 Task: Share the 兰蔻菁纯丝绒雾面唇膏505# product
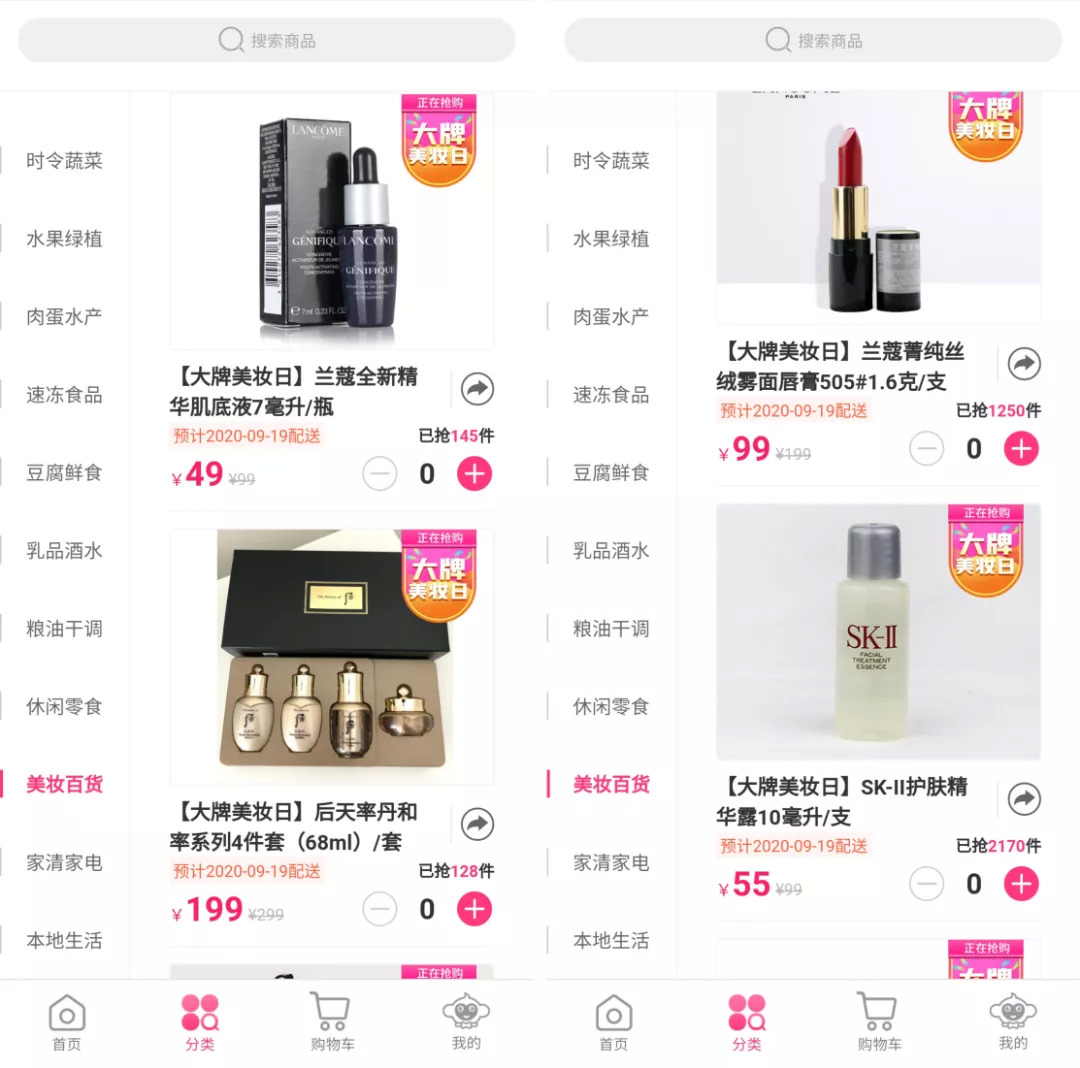(1024, 364)
